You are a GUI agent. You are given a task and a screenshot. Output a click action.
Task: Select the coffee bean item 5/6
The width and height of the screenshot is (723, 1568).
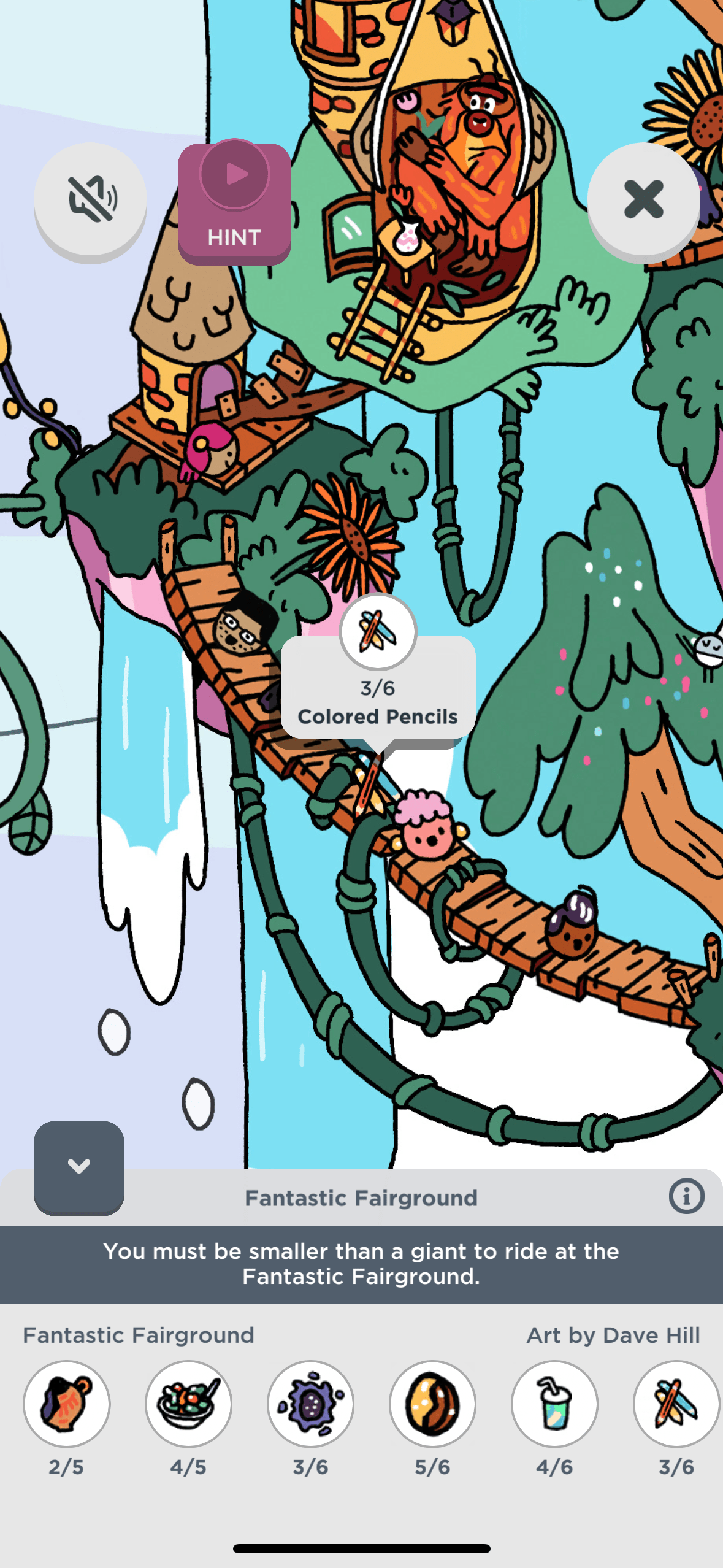(x=432, y=1404)
